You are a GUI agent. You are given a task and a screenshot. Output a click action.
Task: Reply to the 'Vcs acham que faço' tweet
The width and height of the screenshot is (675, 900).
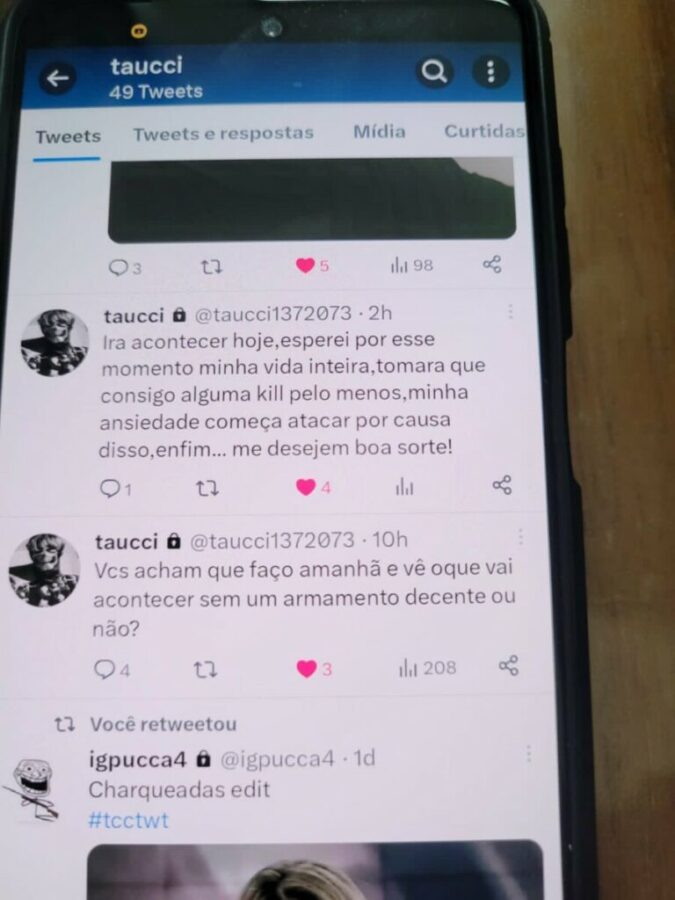(105, 669)
